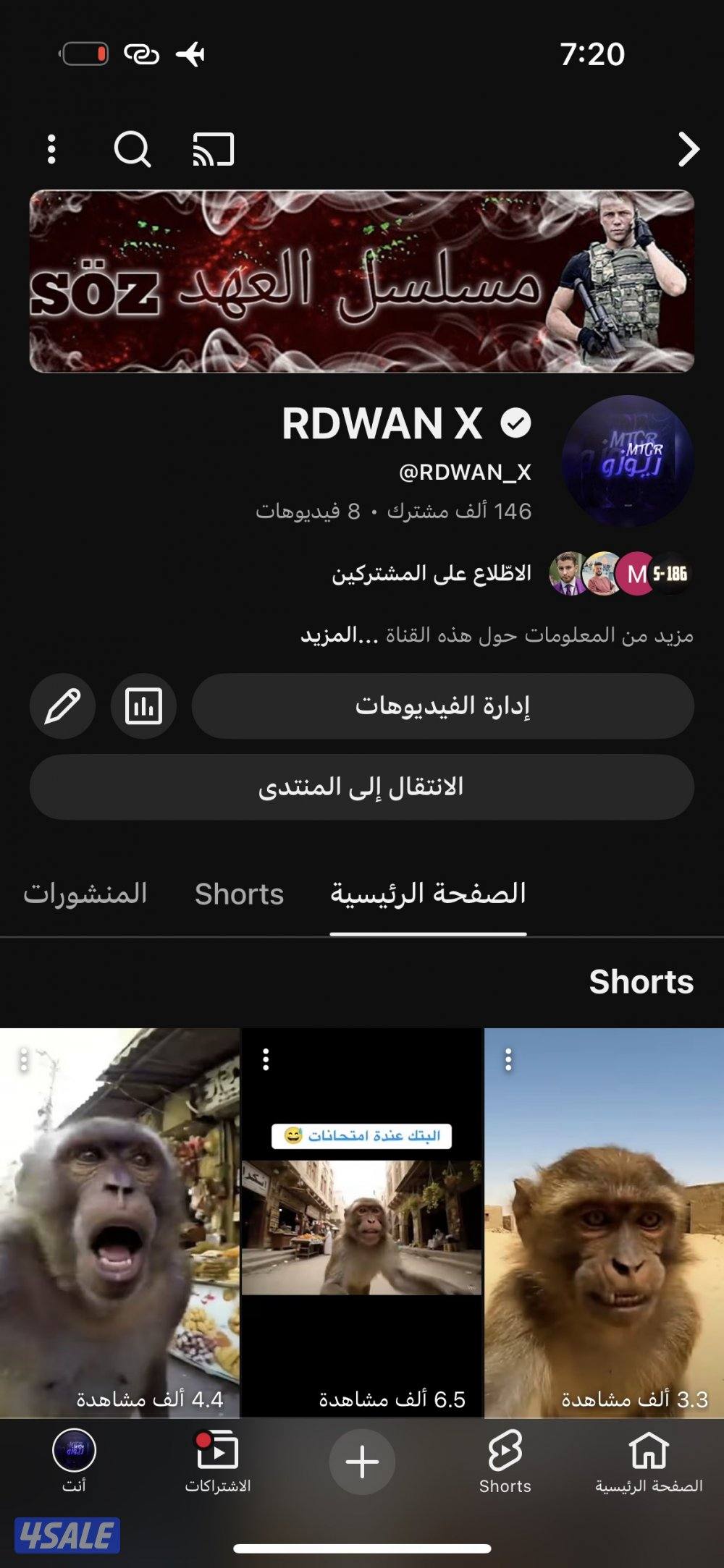The width and height of the screenshot is (724, 1568).
Task: Tap the إدارة الفيديوهات button
Action: point(446,706)
